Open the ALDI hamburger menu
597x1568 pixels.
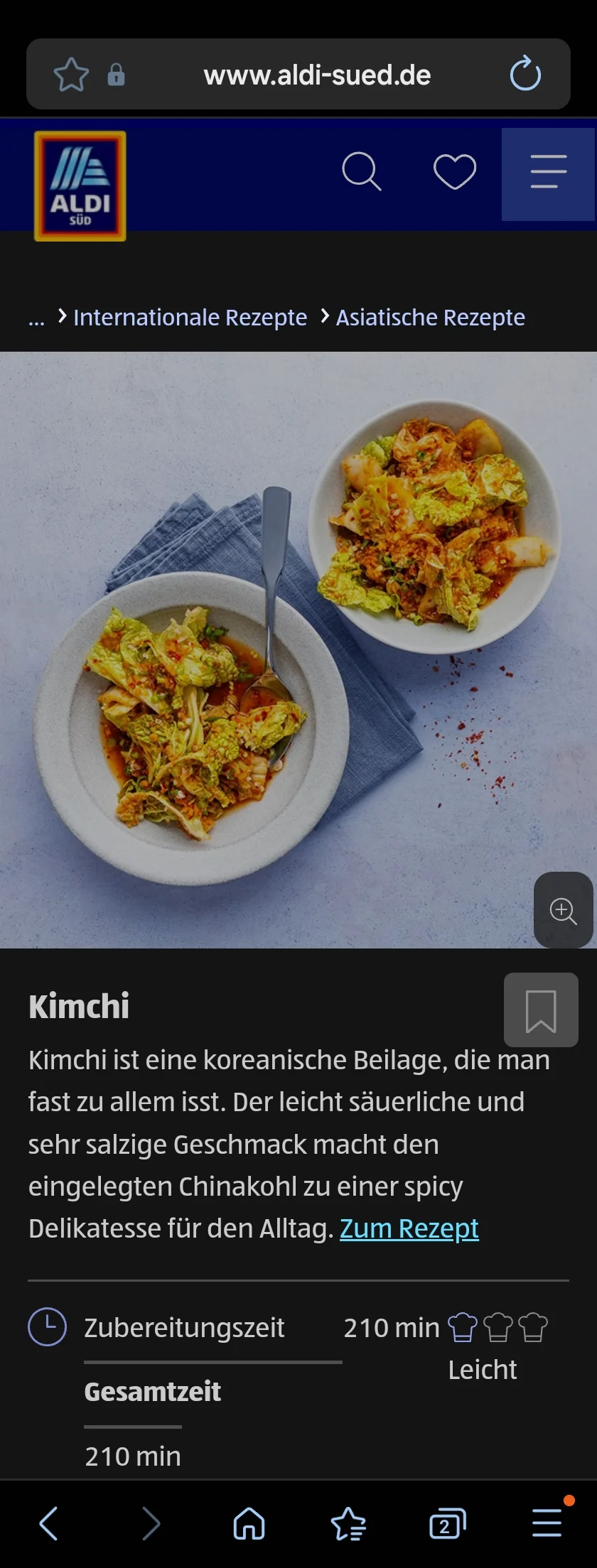tap(548, 173)
